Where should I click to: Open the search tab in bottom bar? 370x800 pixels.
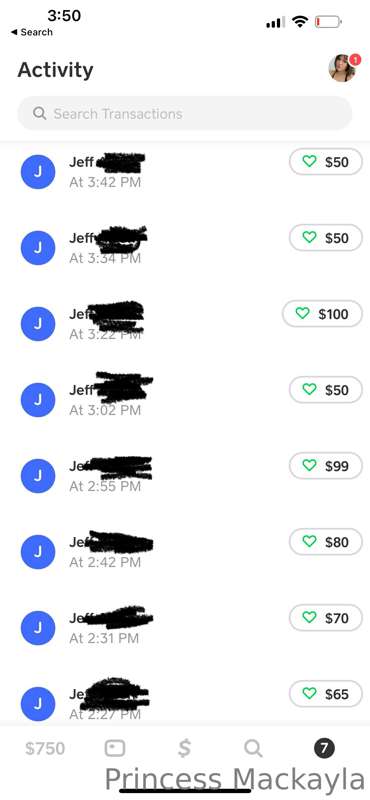pos(253,748)
